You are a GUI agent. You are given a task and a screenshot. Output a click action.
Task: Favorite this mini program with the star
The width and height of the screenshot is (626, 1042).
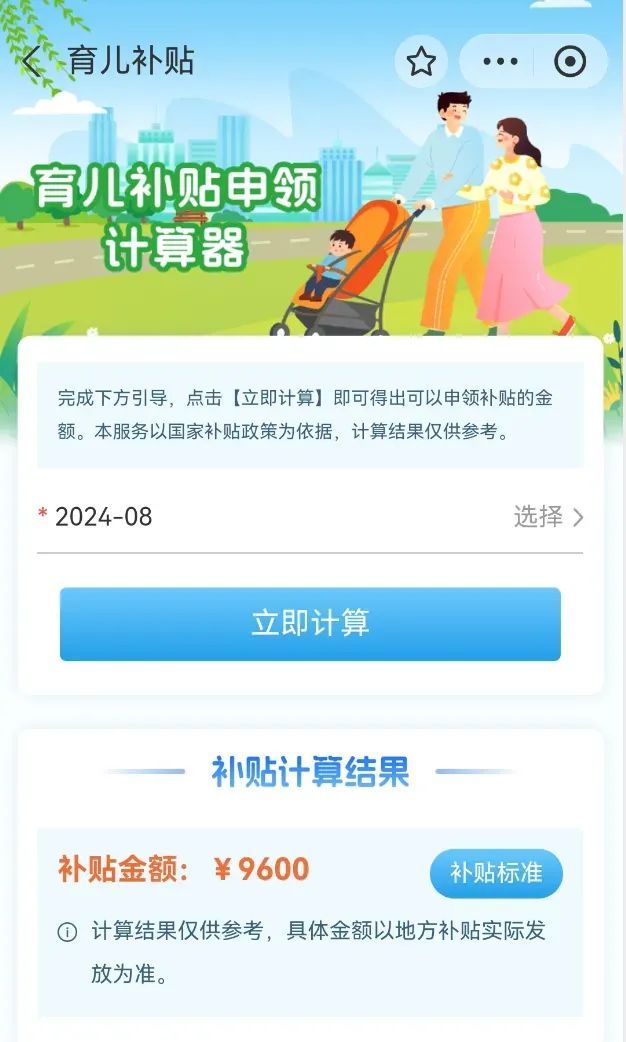421,62
